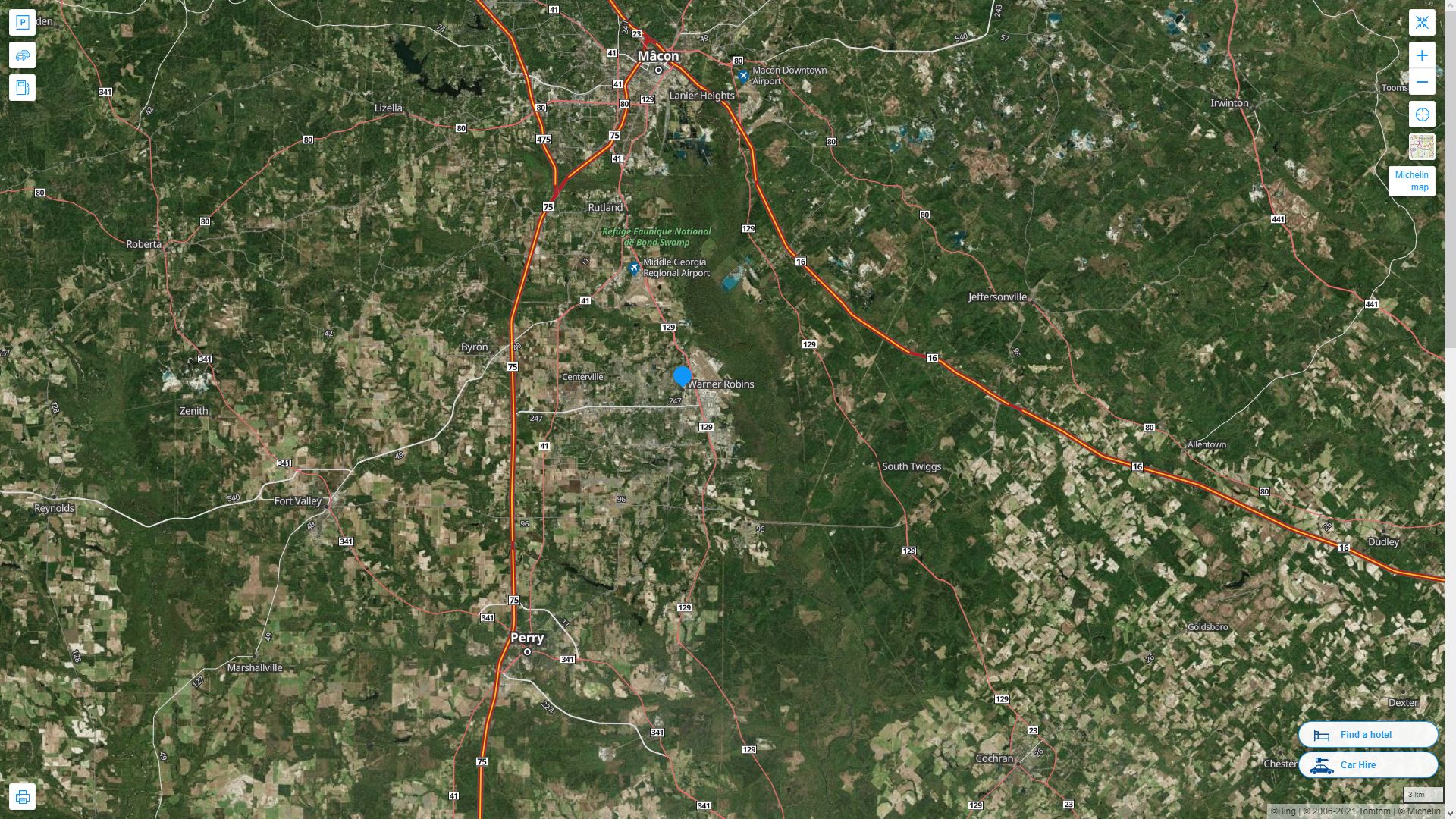
Task: Click the scrollbar's down arrow
Action: [1450, 814]
